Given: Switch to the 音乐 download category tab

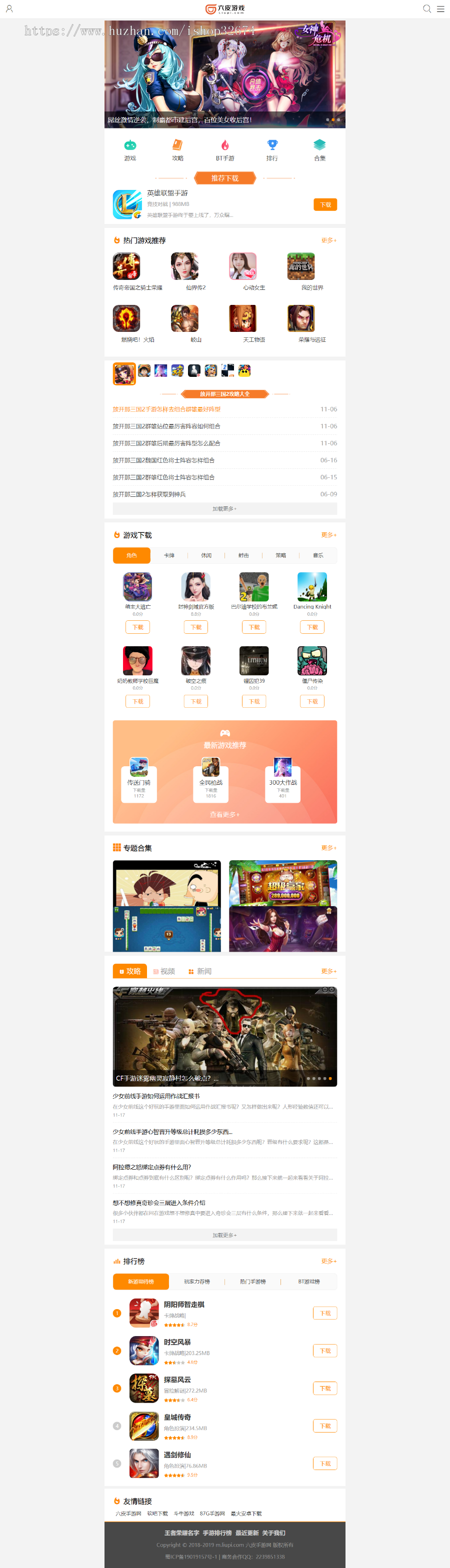Looking at the screenshot, I should (318, 555).
